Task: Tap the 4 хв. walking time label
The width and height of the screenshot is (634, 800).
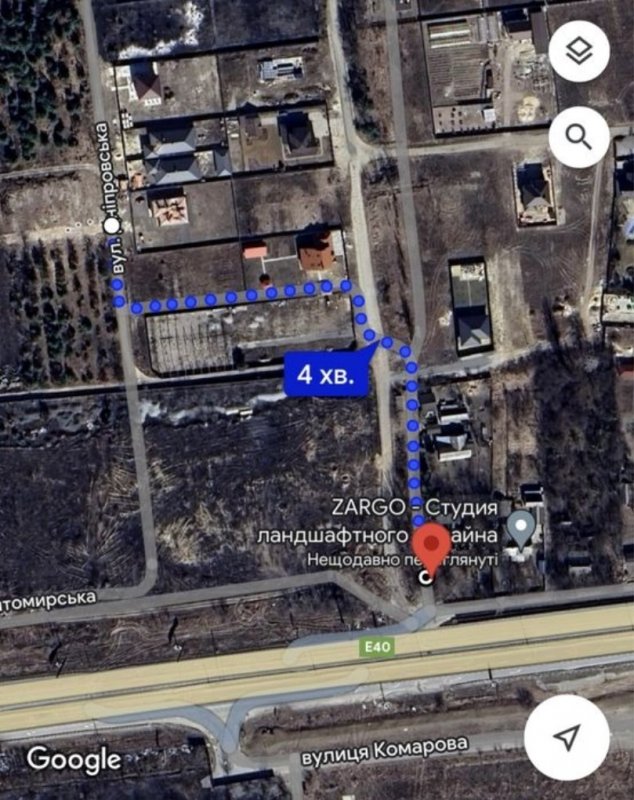Action: click(x=325, y=376)
